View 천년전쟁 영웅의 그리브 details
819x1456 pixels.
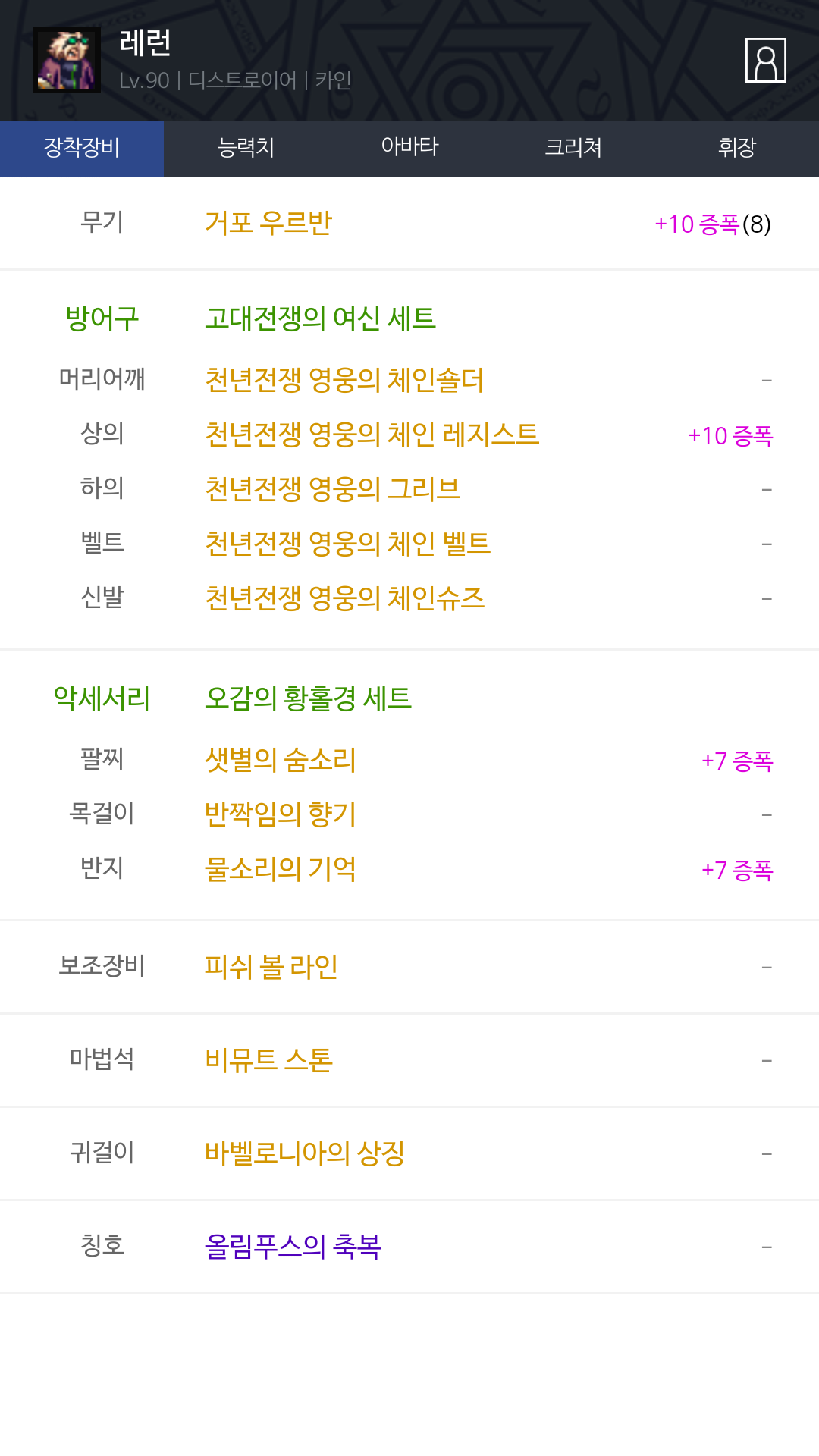click(x=333, y=489)
